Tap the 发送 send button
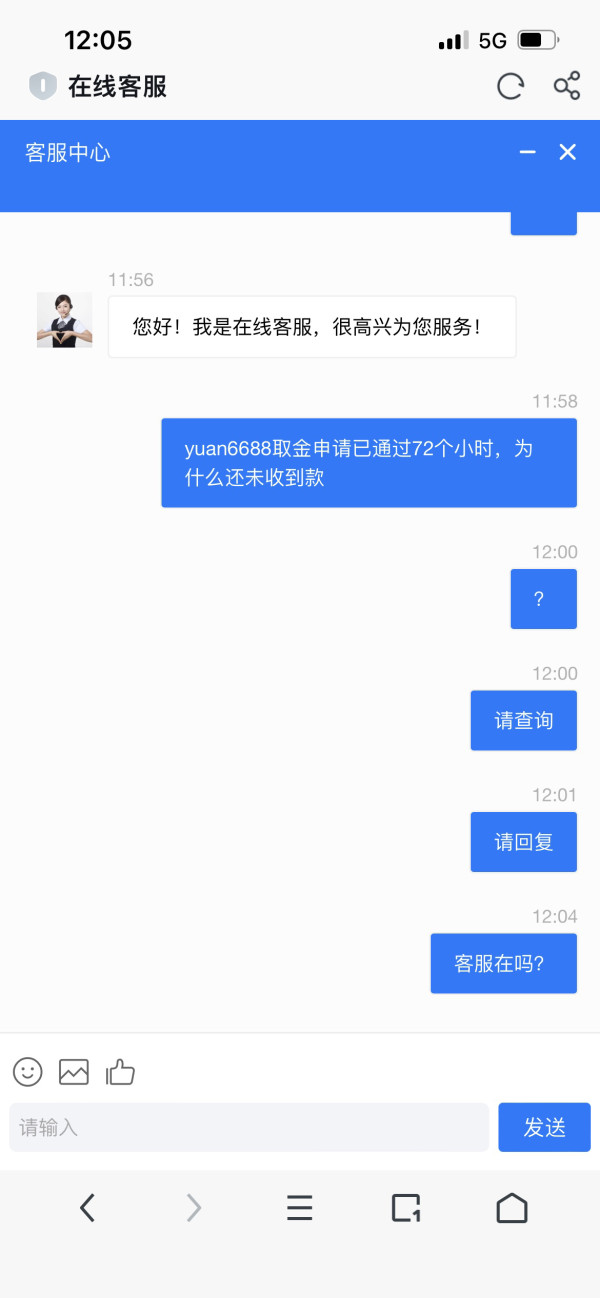600x1298 pixels. click(x=545, y=1128)
